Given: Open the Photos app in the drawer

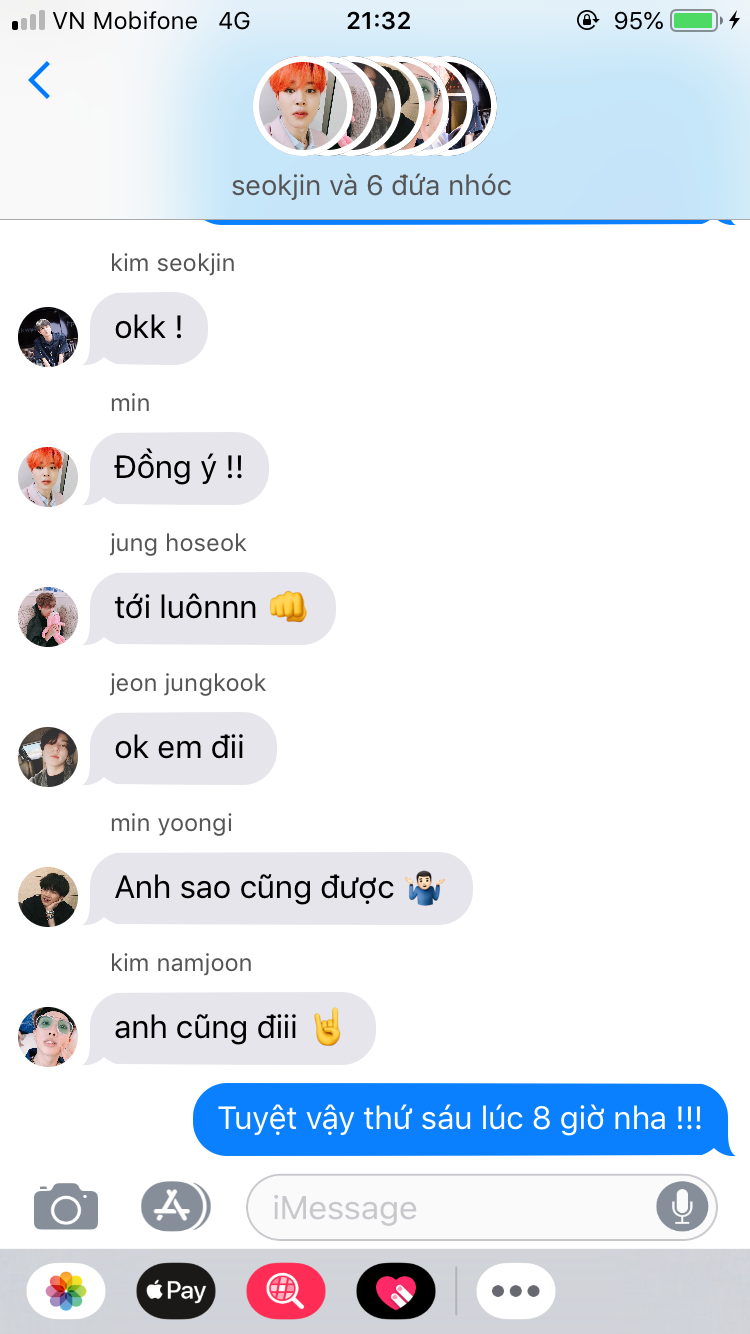Looking at the screenshot, I should 66,1291.
